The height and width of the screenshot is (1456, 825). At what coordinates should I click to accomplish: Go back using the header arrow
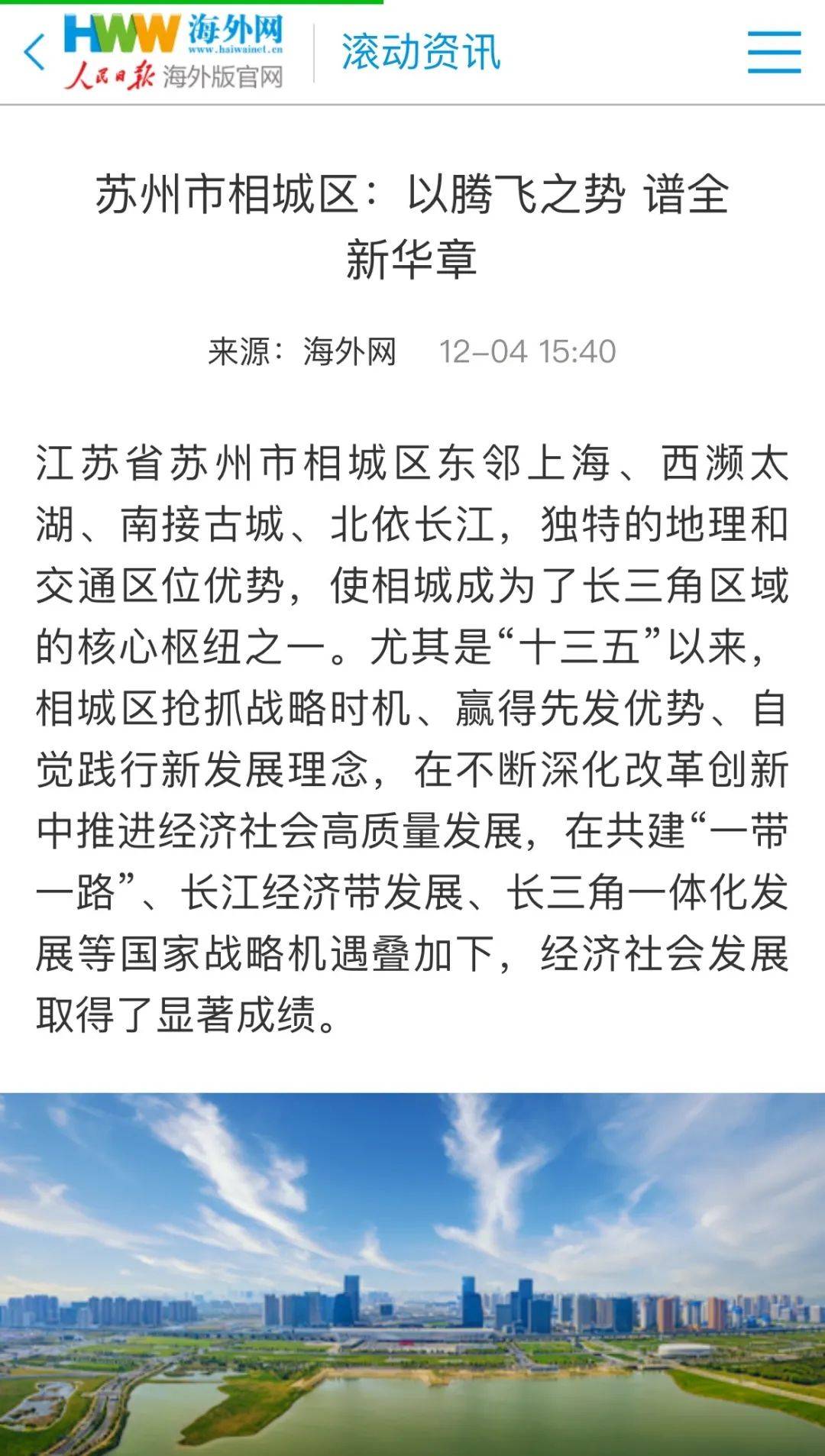[34, 53]
